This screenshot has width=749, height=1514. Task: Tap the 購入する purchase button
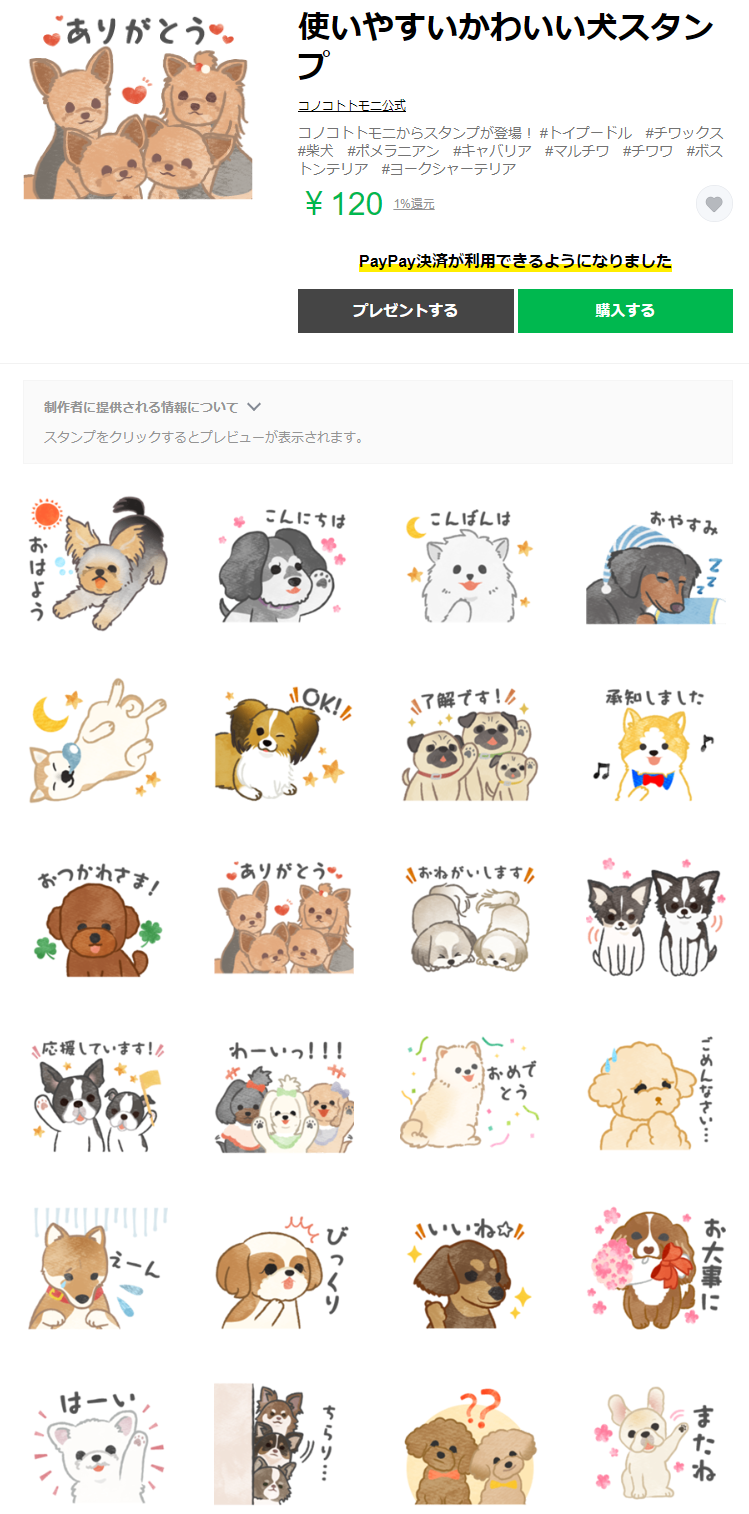point(625,311)
